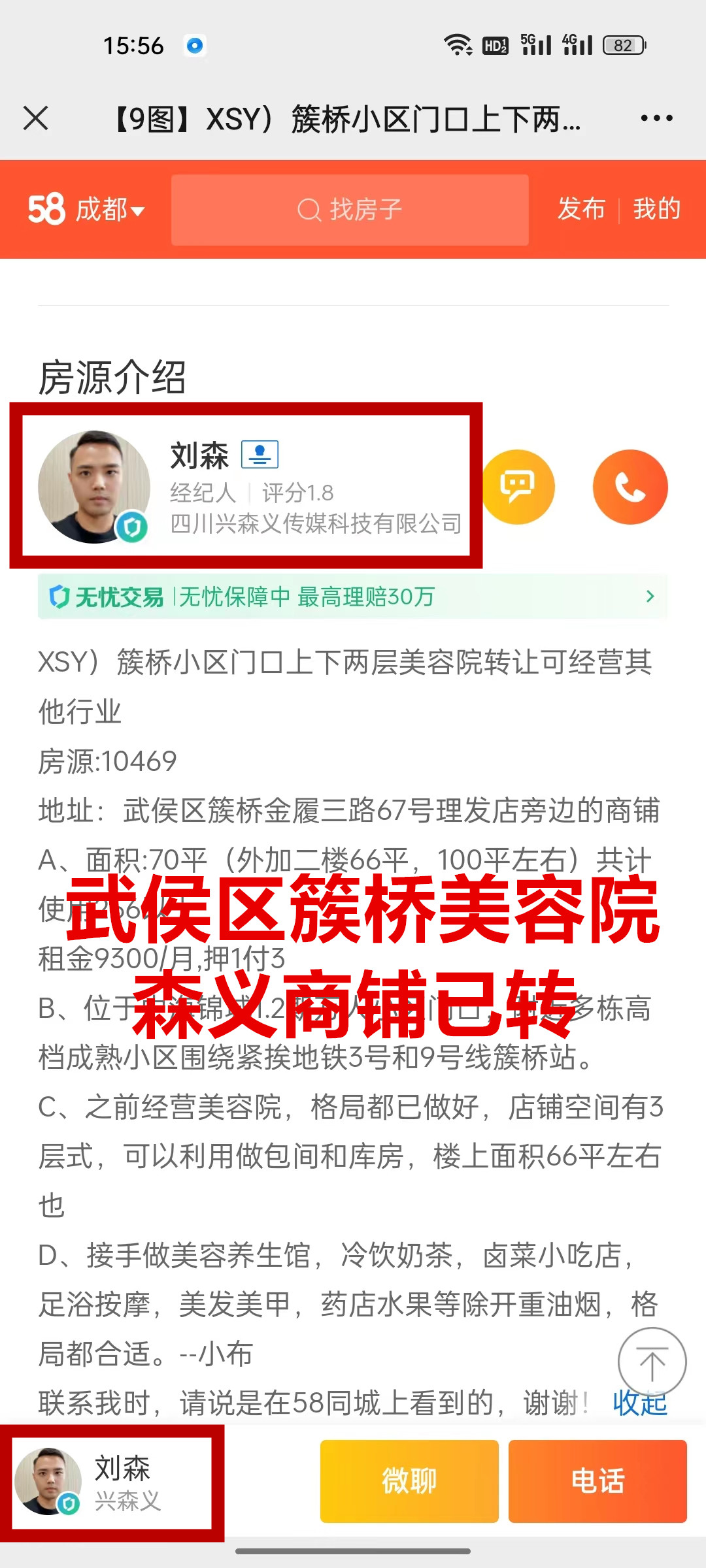Close the webpage with the X icon

36,118
